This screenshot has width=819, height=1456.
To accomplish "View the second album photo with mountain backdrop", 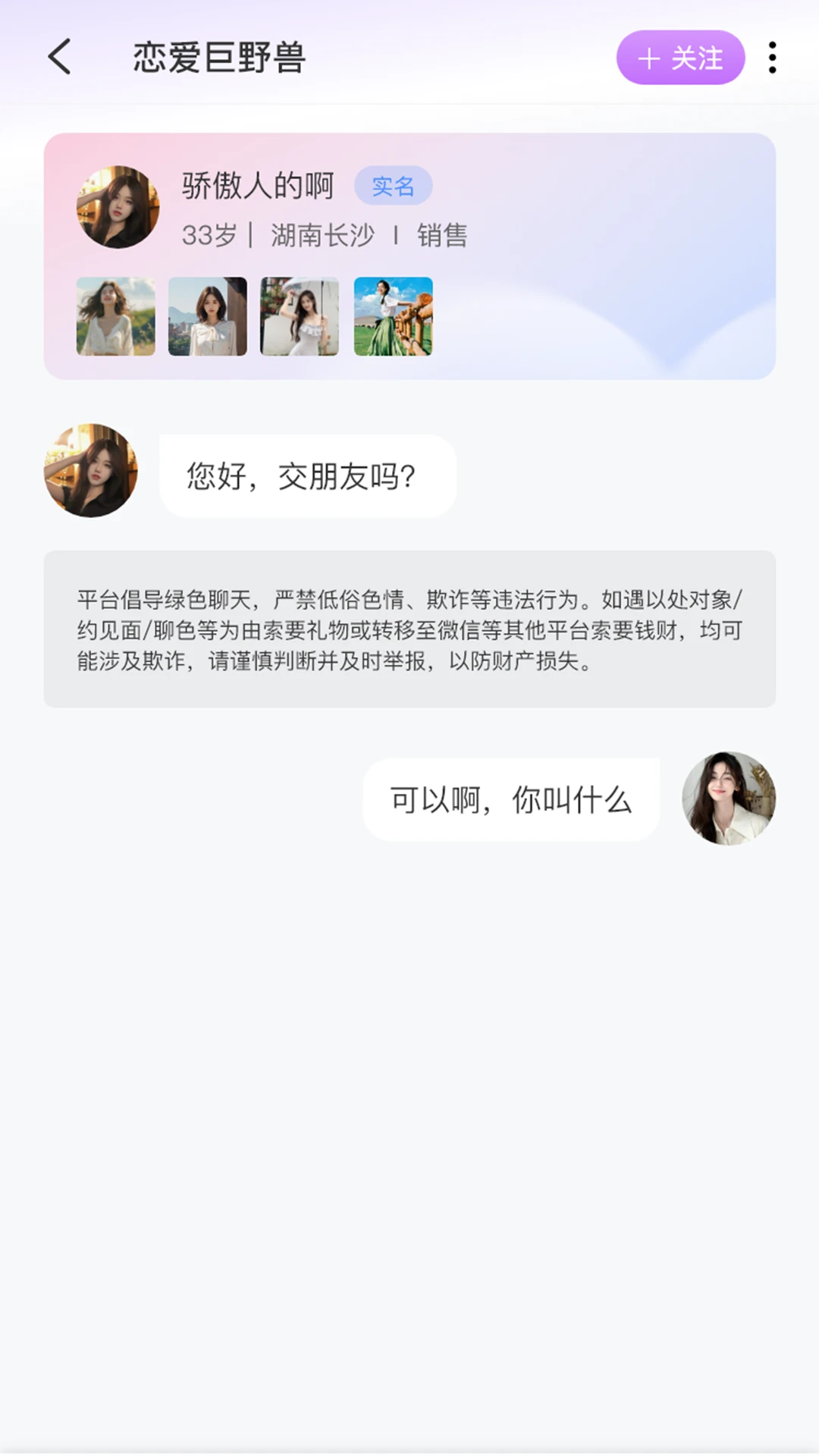I will pyautogui.click(x=208, y=316).
